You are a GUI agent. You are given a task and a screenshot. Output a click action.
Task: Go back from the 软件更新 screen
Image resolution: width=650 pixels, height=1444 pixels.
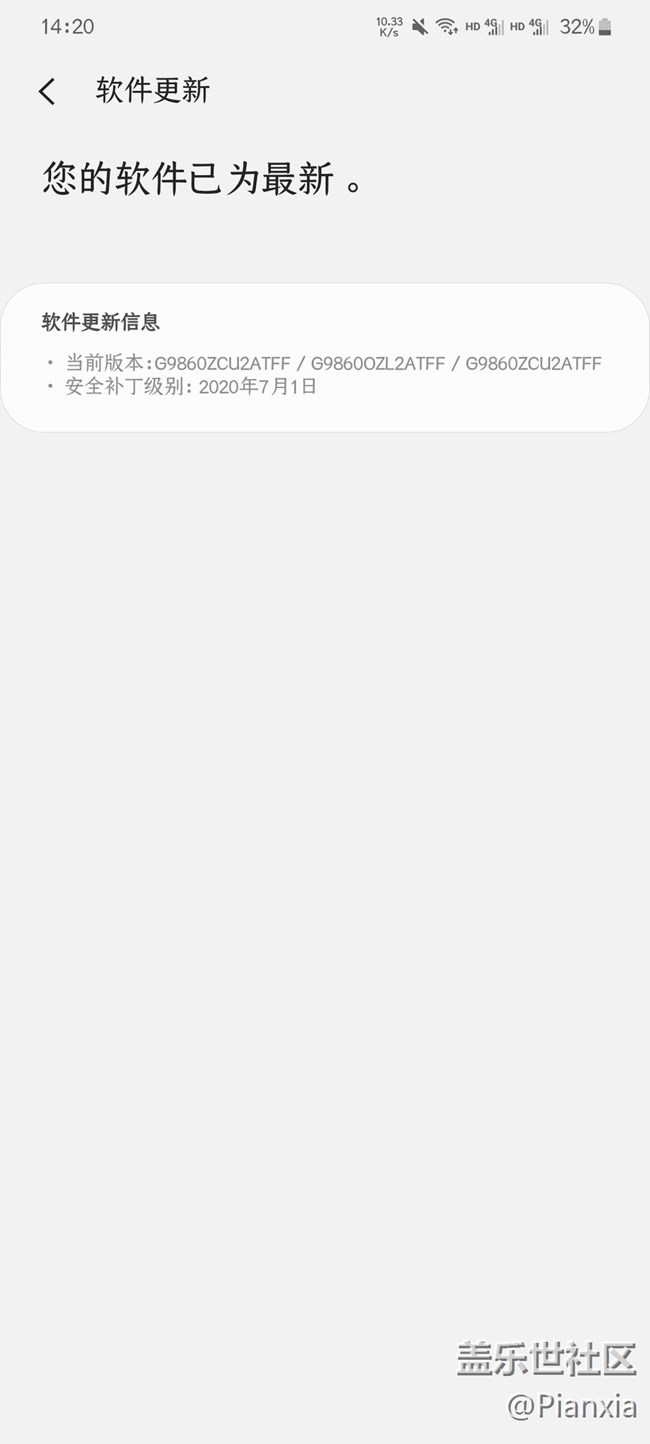(47, 91)
